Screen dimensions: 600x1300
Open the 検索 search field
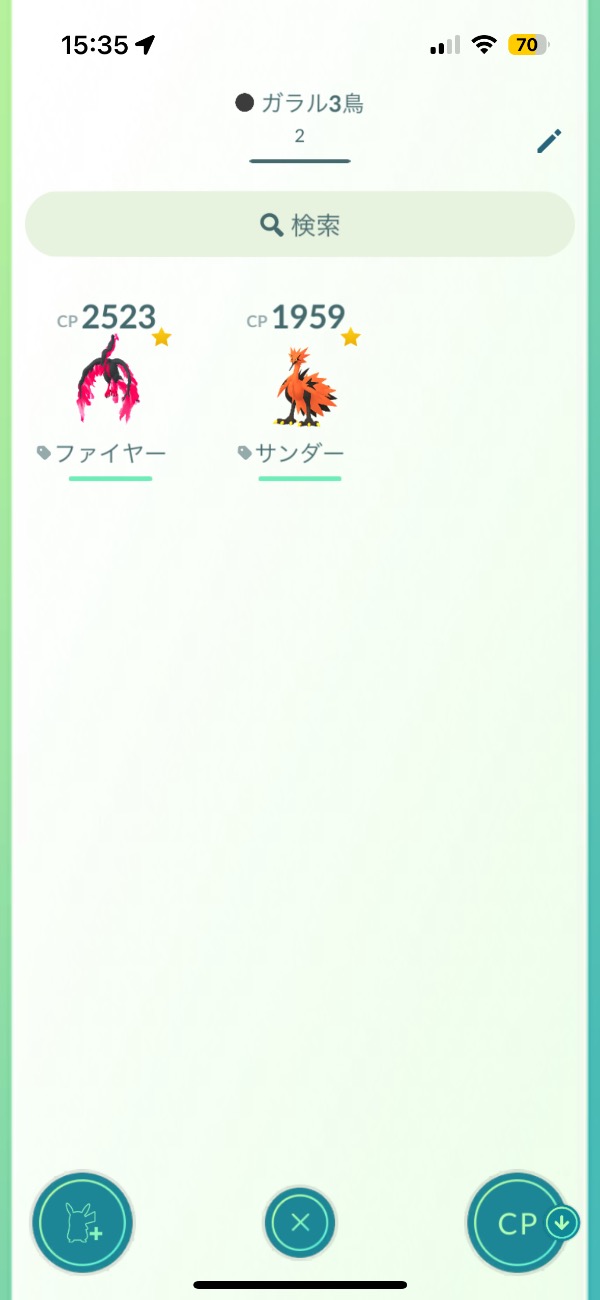pyautogui.click(x=300, y=225)
